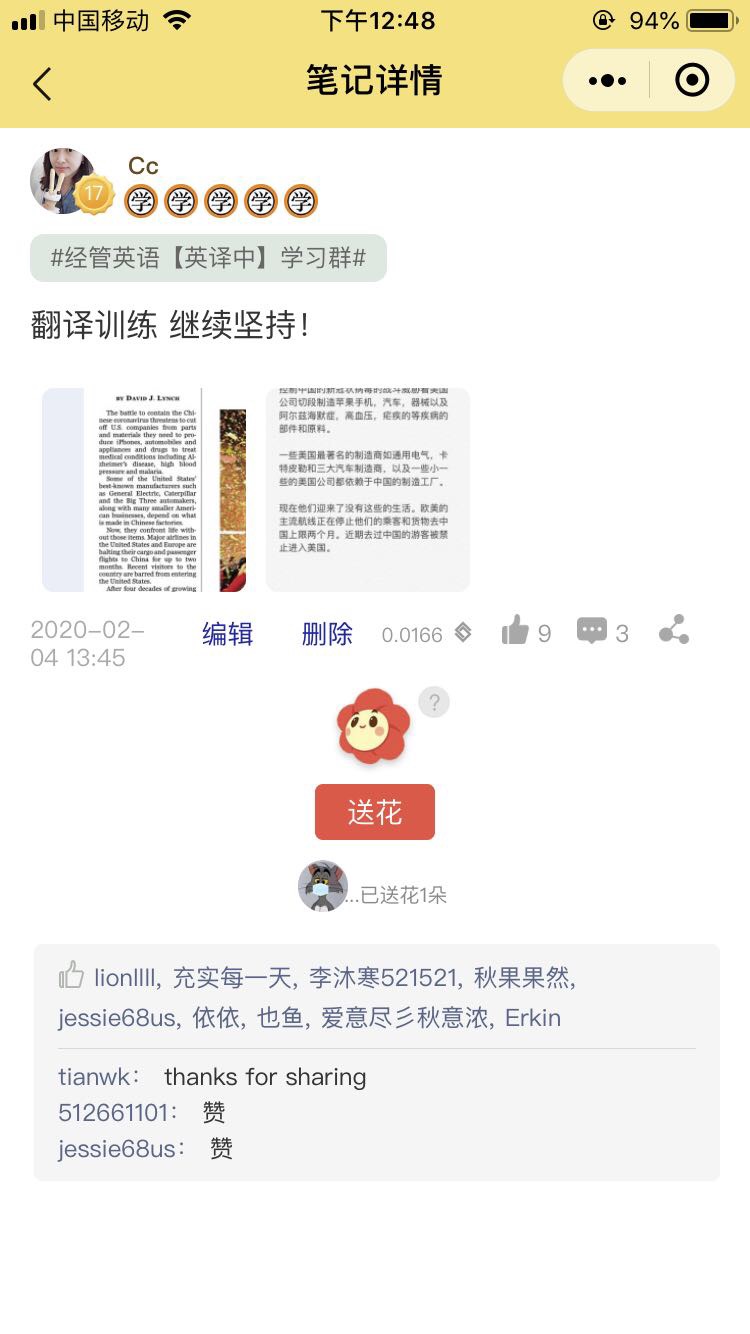View the English article image
Screen dimensions: 750x1334
coord(144,490)
